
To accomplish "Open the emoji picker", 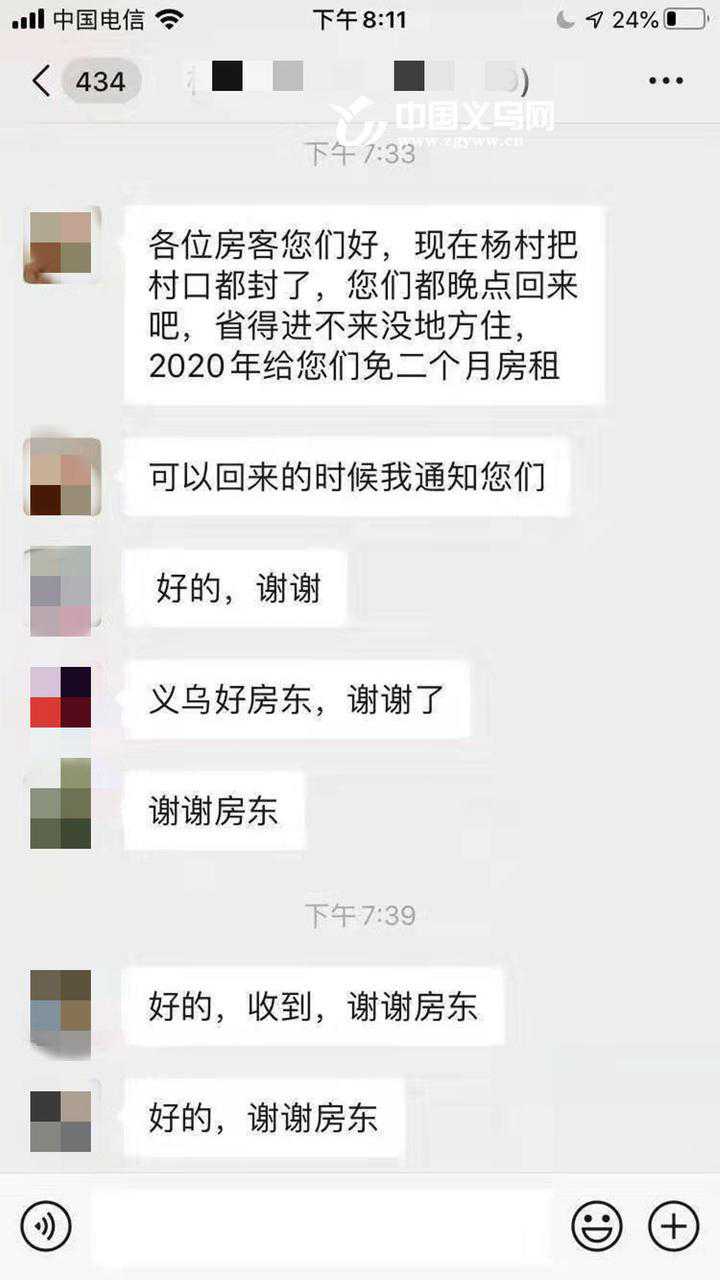I will [x=597, y=1226].
